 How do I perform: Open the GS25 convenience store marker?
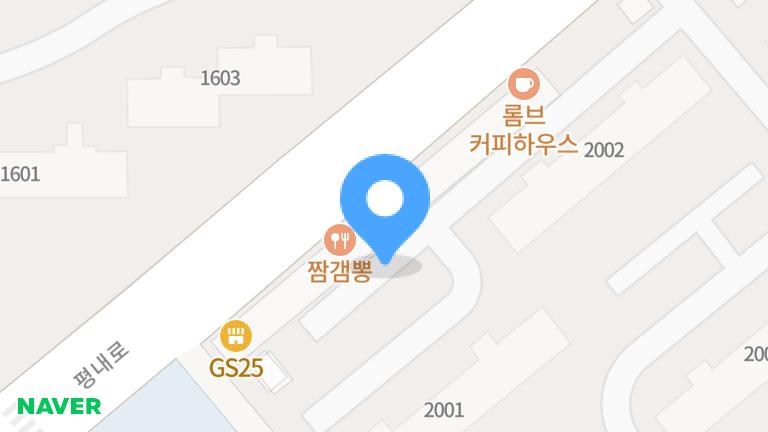(x=236, y=336)
